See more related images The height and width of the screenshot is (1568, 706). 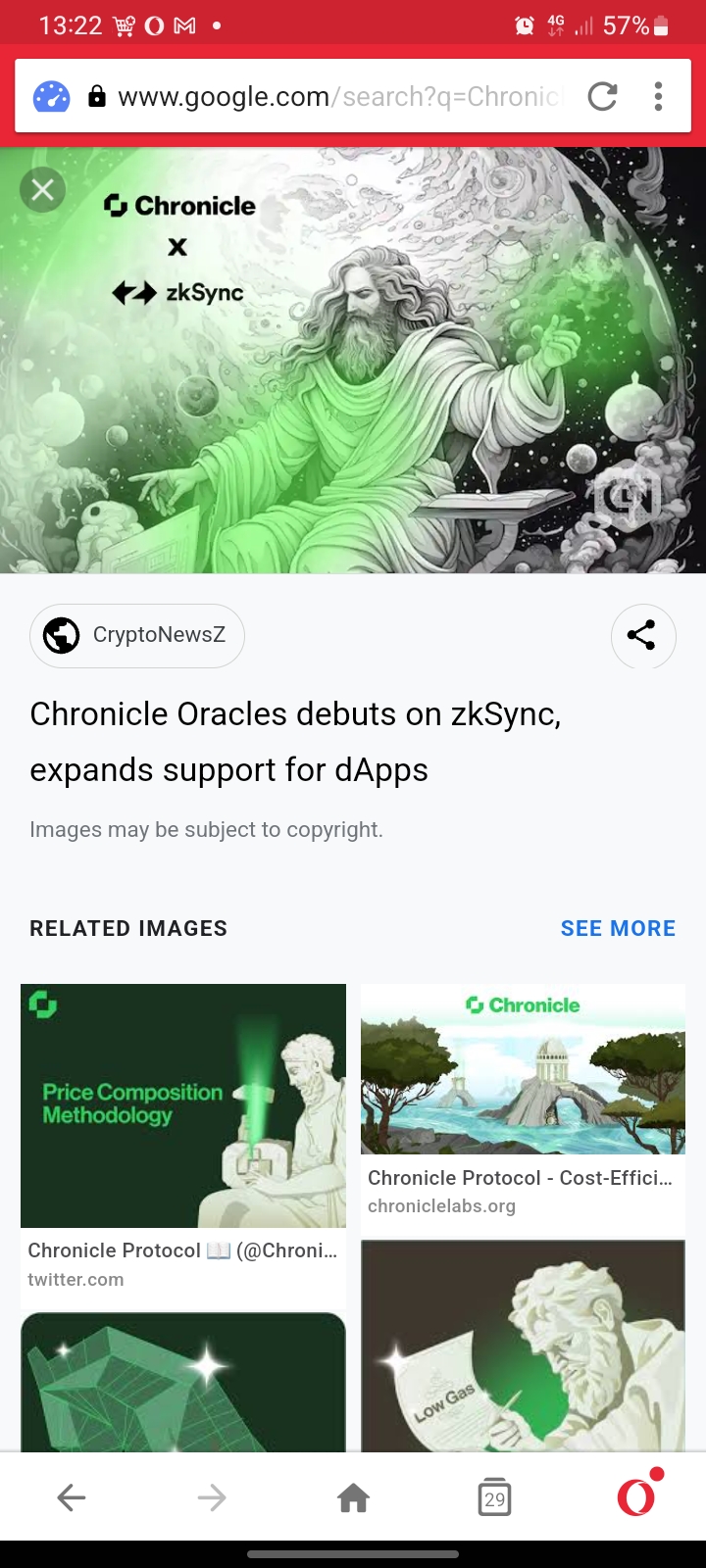(618, 928)
